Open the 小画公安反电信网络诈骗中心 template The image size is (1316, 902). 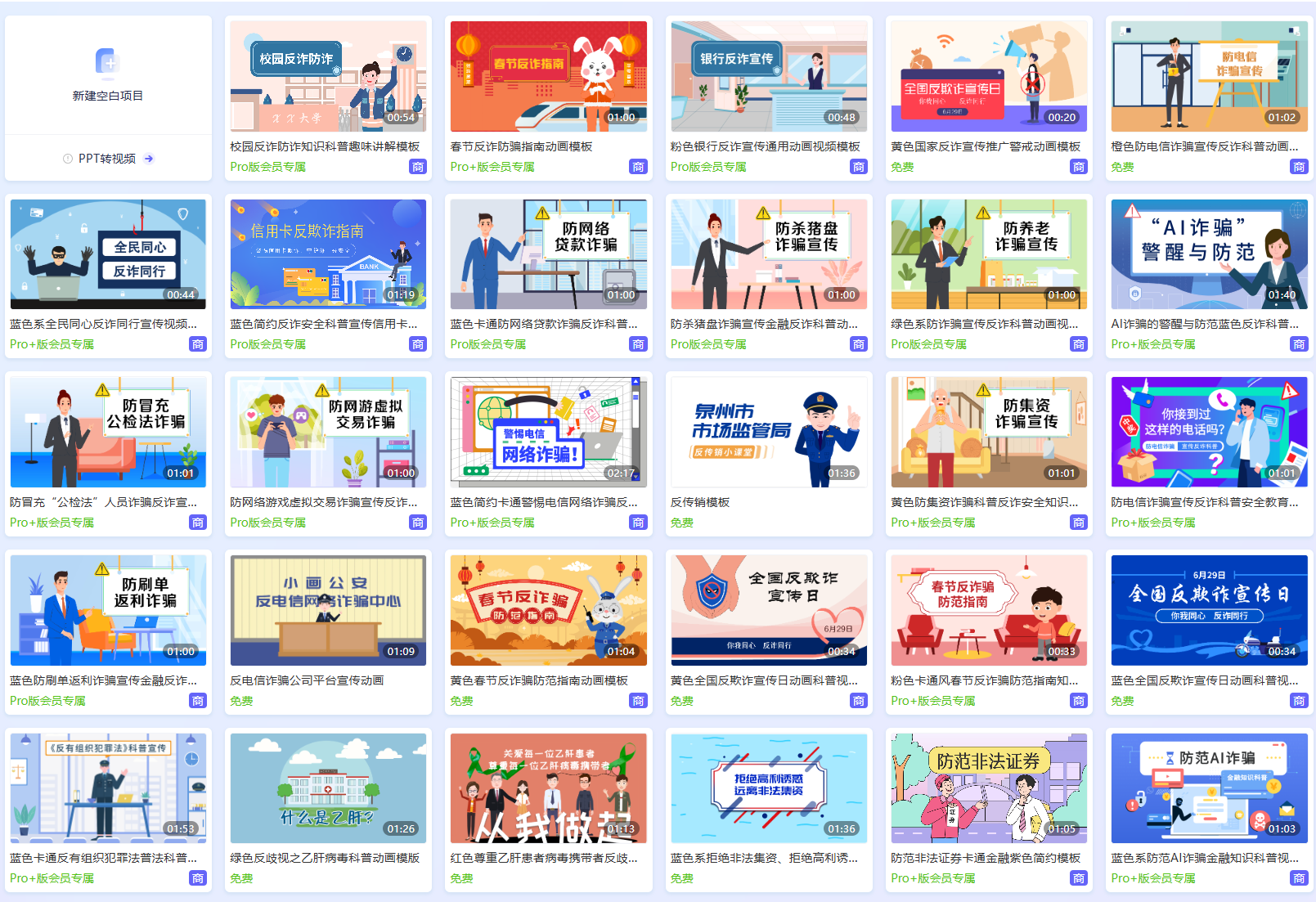coord(328,610)
